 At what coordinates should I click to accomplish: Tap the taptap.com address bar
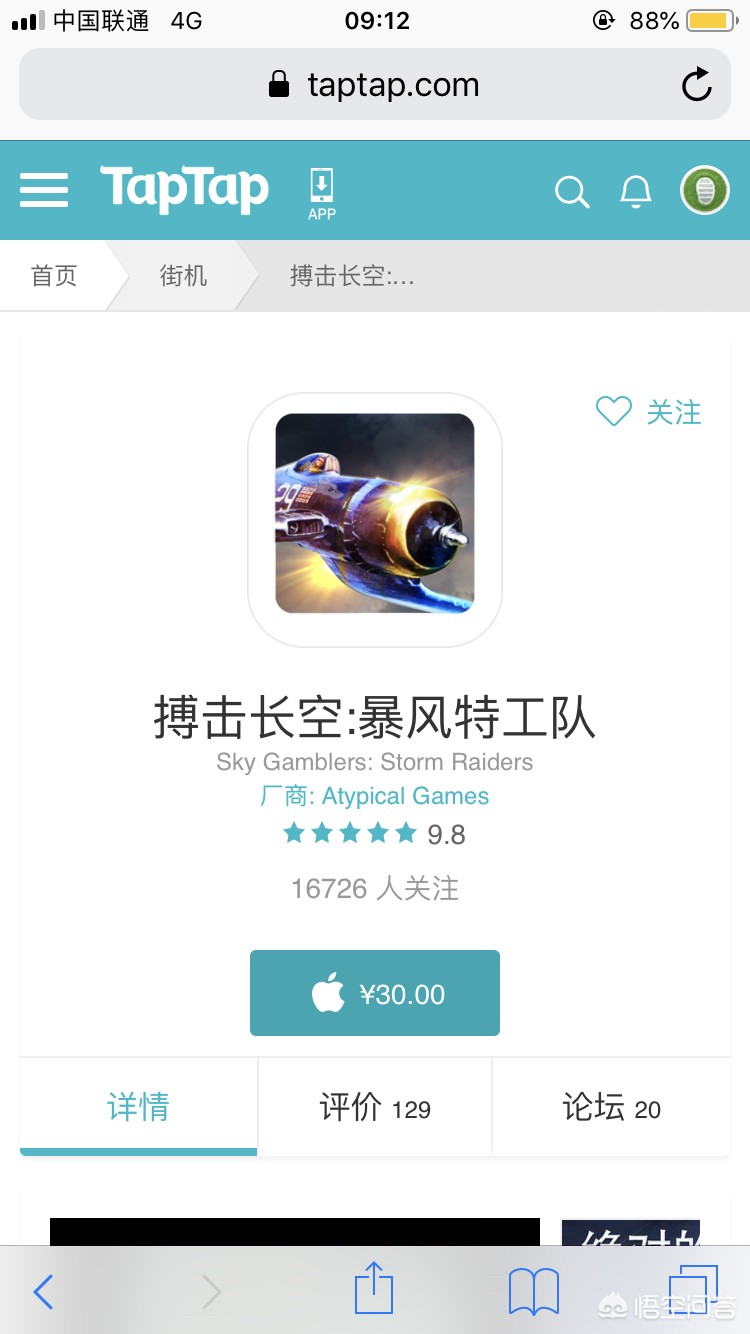click(375, 85)
